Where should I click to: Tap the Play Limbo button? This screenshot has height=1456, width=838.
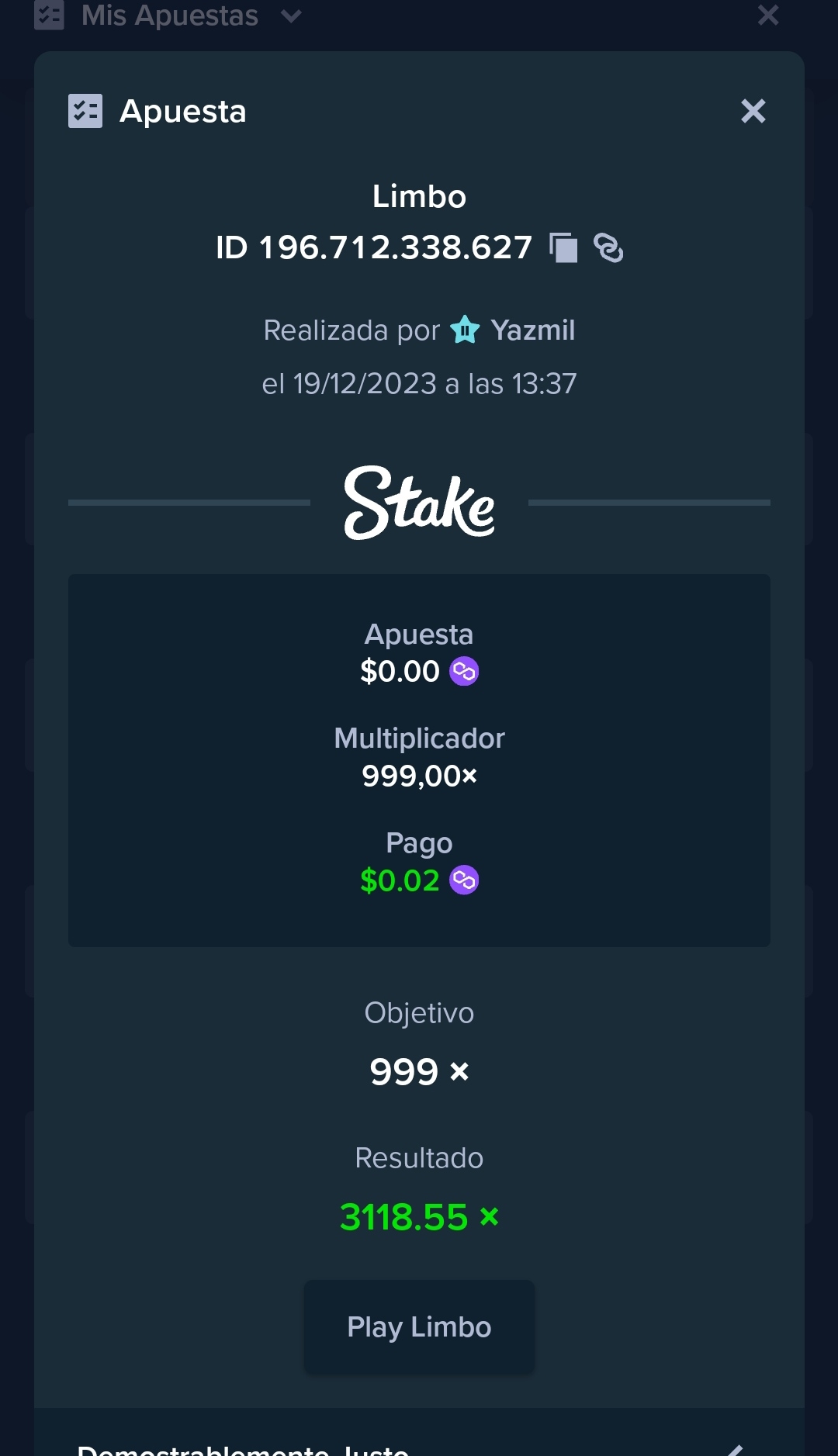pos(419,1326)
